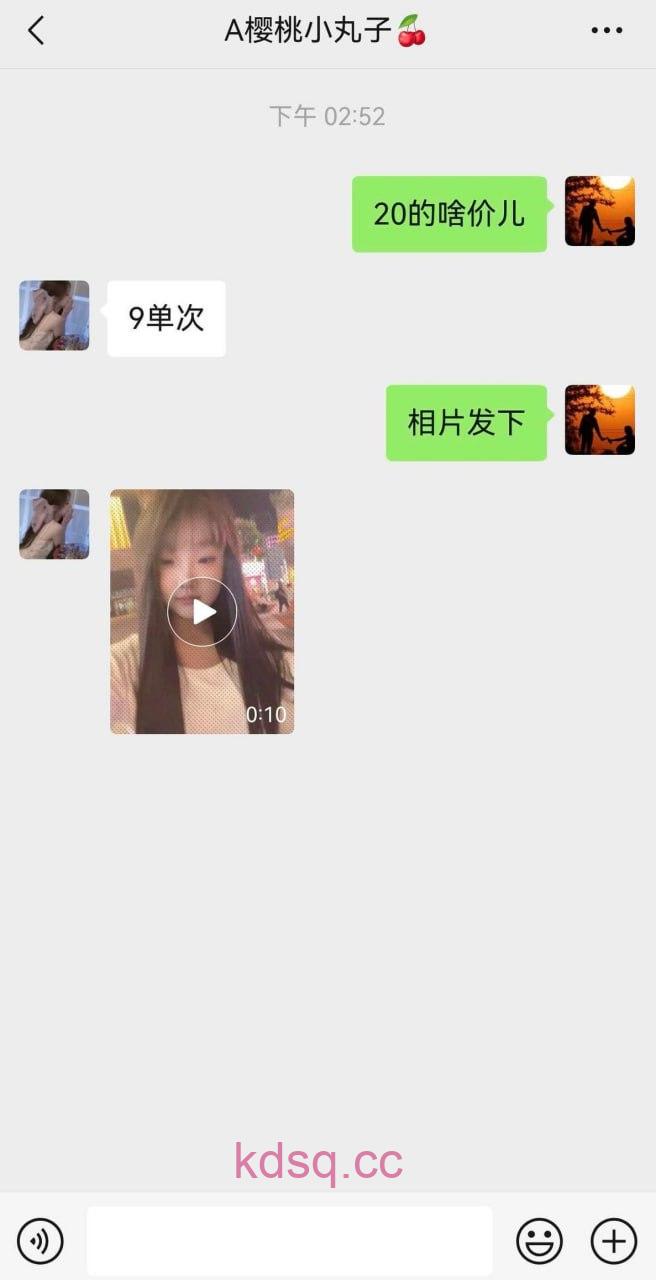The height and width of the screenshot is (1280, 656).
Task: Open contact avatar beside 9单次
Action: [54, 315]
